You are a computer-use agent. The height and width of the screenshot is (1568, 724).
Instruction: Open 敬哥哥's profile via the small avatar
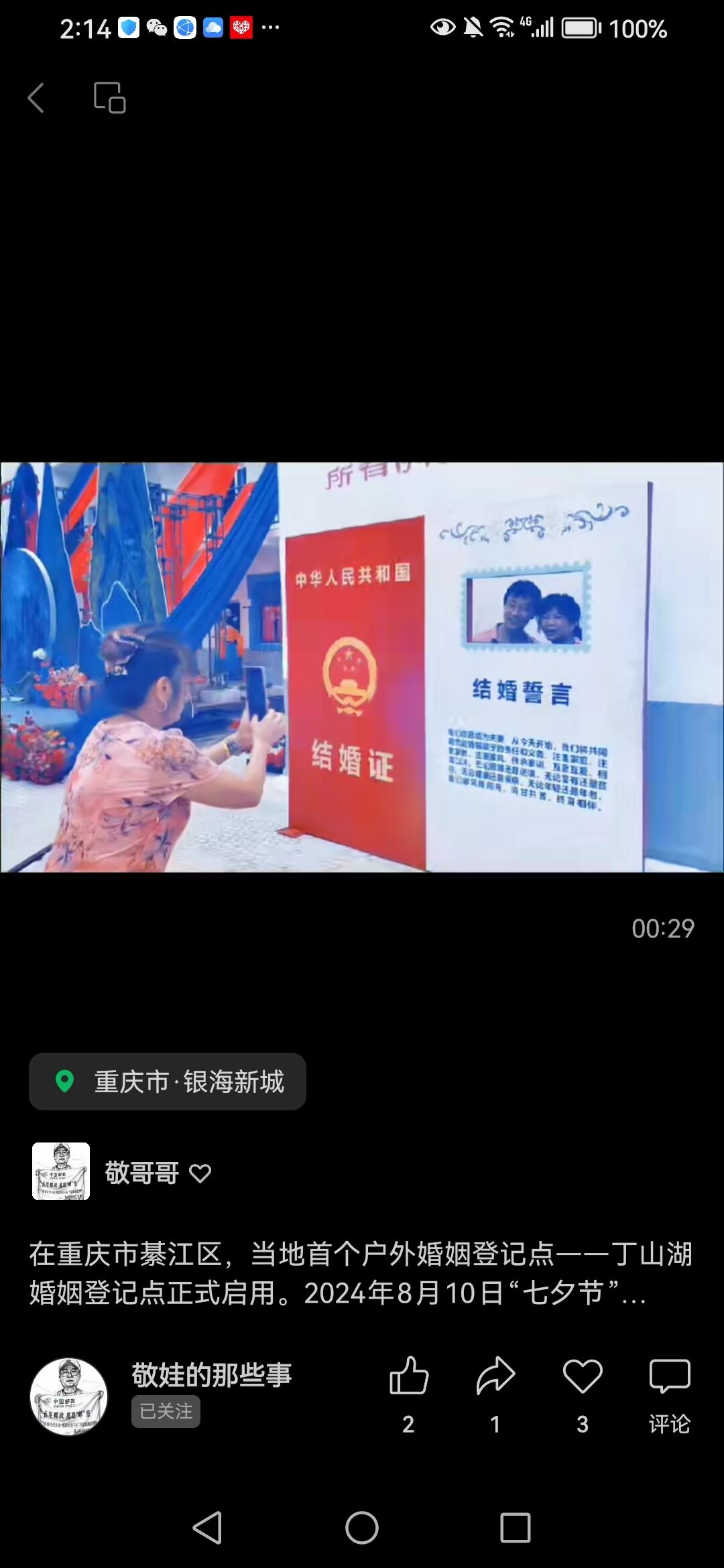coord(61,1171)
